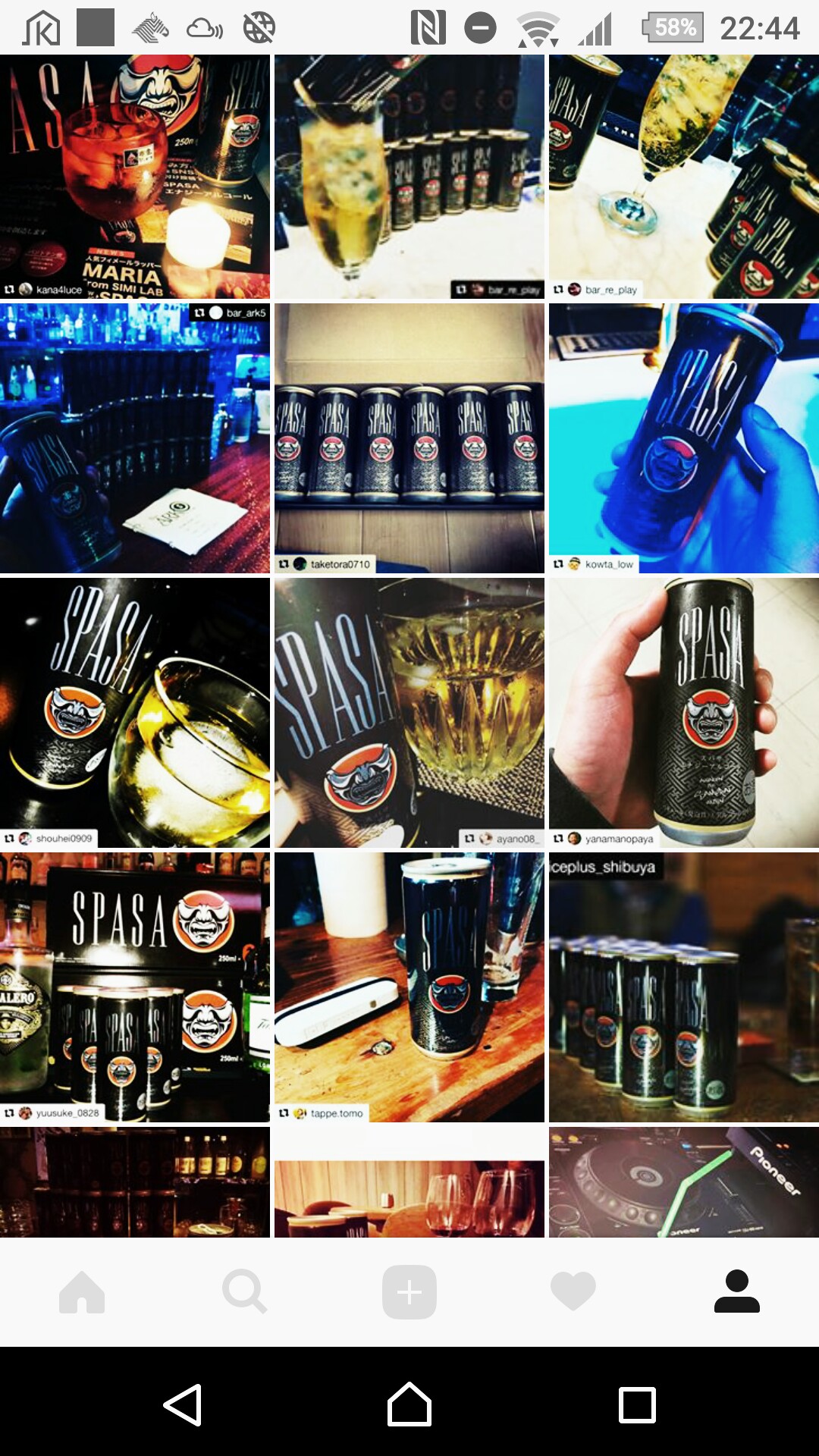Open yuusuke_0828's SPASA box photo
This screenshot has width=819, height=1456.
[135, 987]
